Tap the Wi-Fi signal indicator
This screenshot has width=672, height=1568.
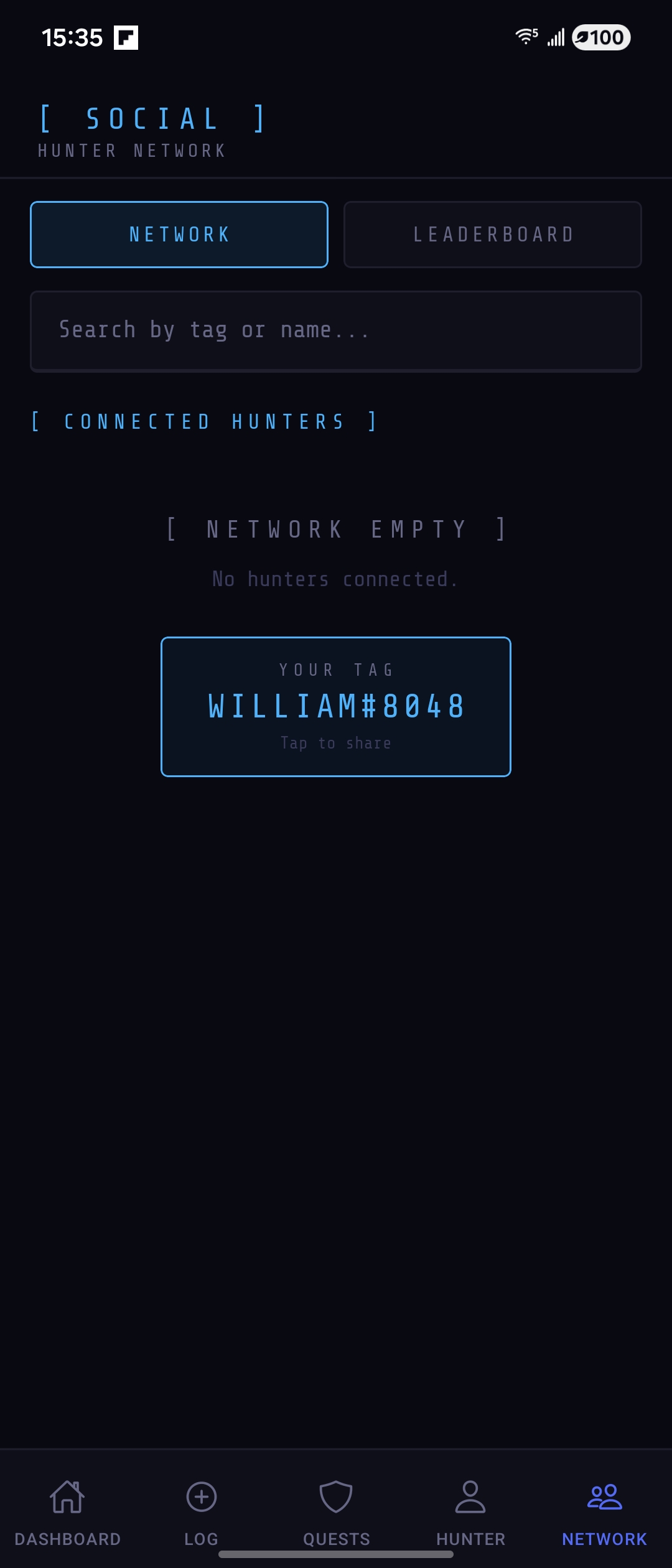[x=526, y=35]
